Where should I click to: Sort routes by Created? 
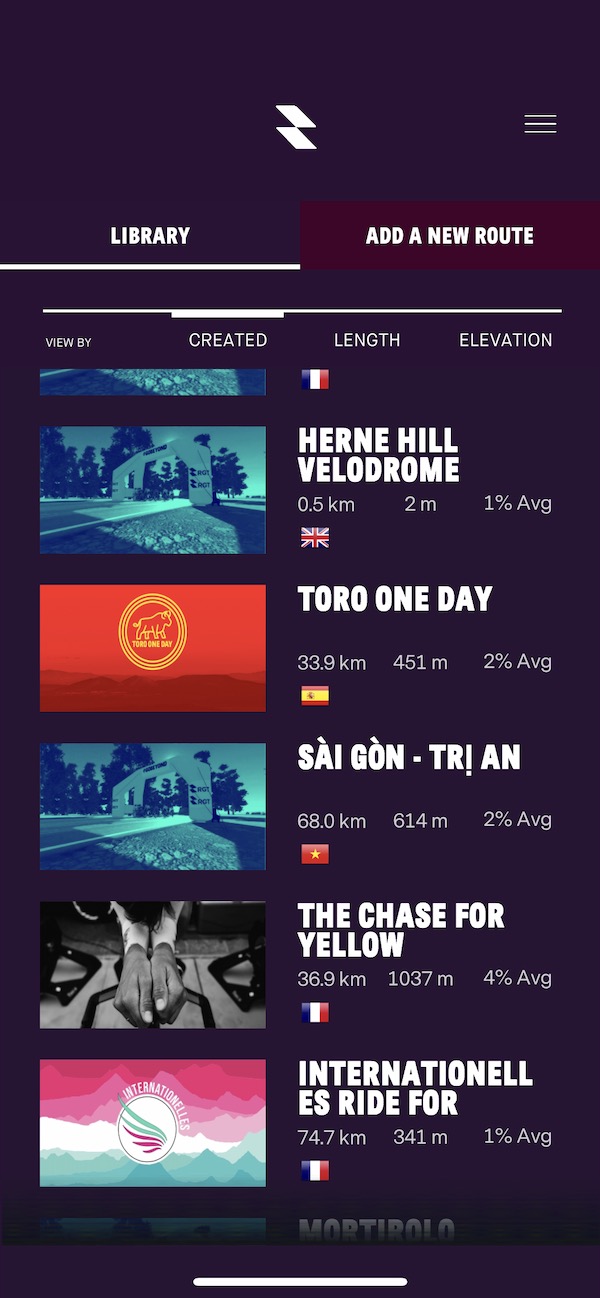[228, 340]
